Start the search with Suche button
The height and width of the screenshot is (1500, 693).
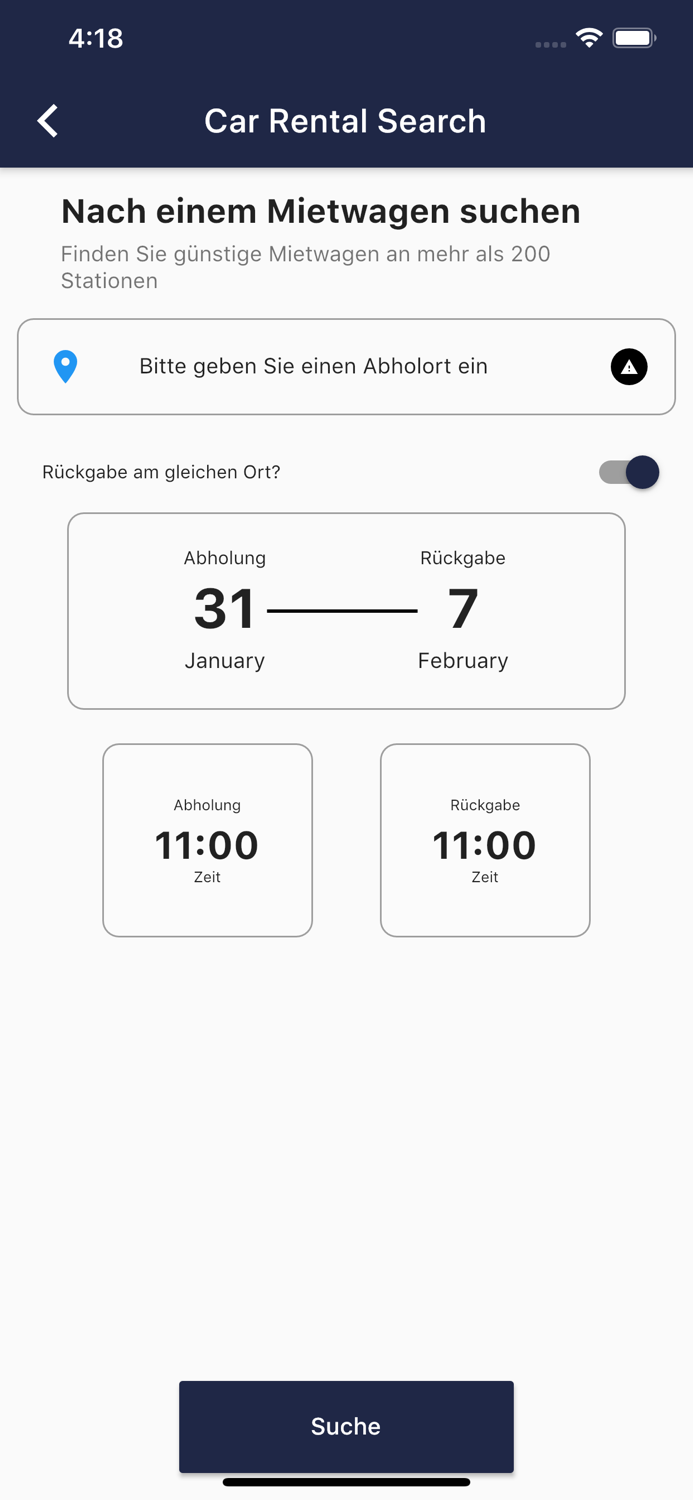pyautogui.click(x=346, y=1426)
